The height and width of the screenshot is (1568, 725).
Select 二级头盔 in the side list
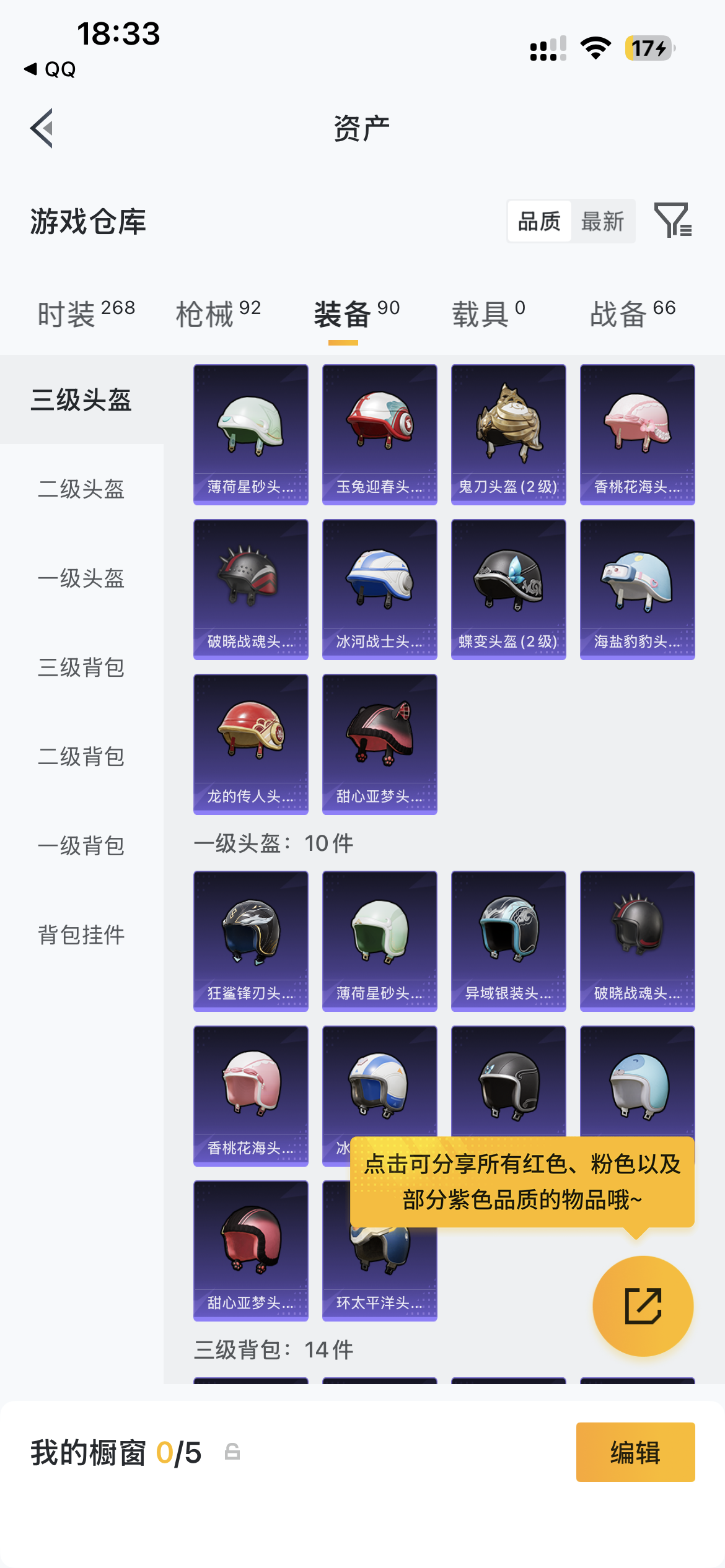click(81, 489)
